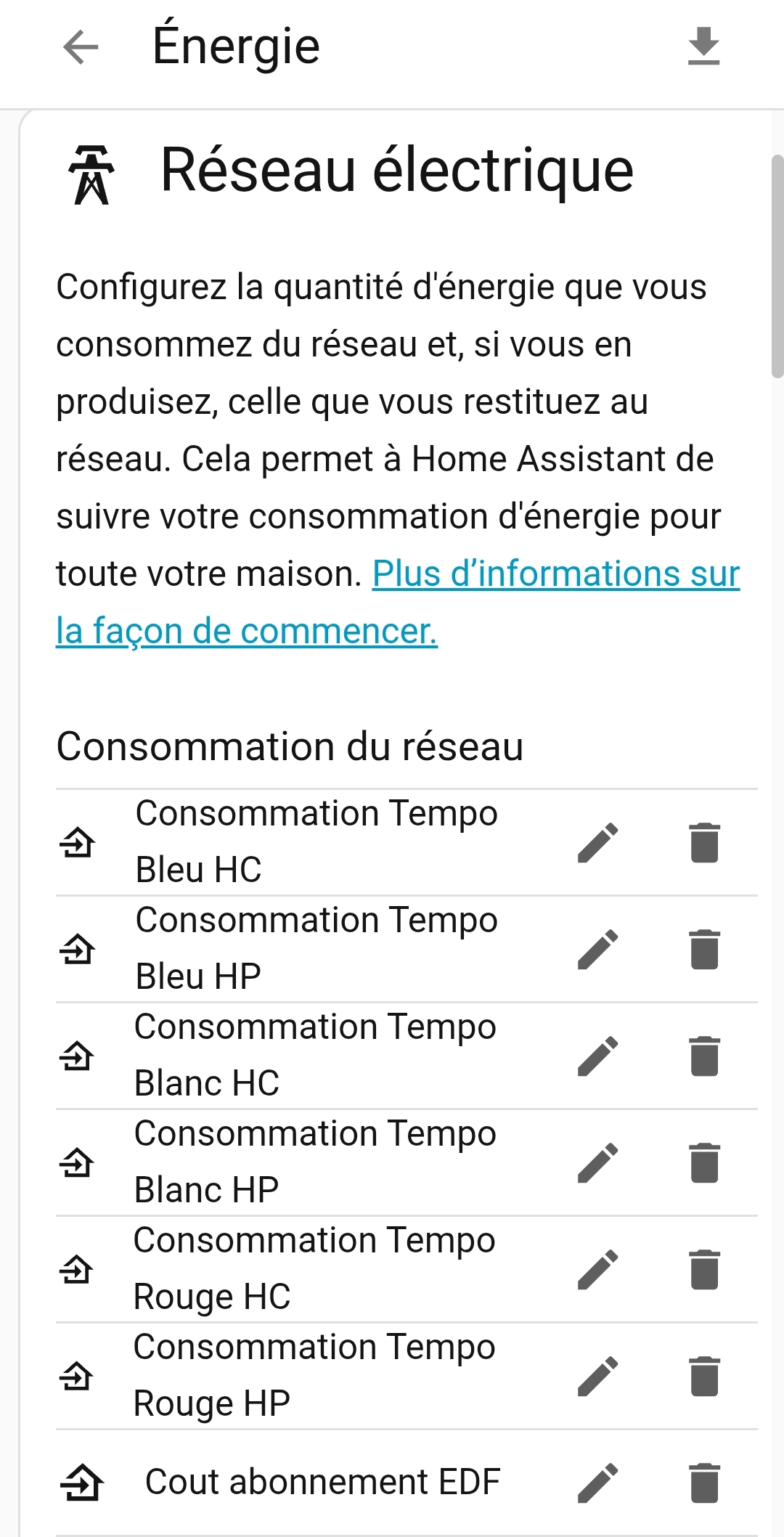Image resolution: width=784 pixels, height=1537 pixels.
Task: Tap the download icon in the header
Action: (x=703, y=46)
